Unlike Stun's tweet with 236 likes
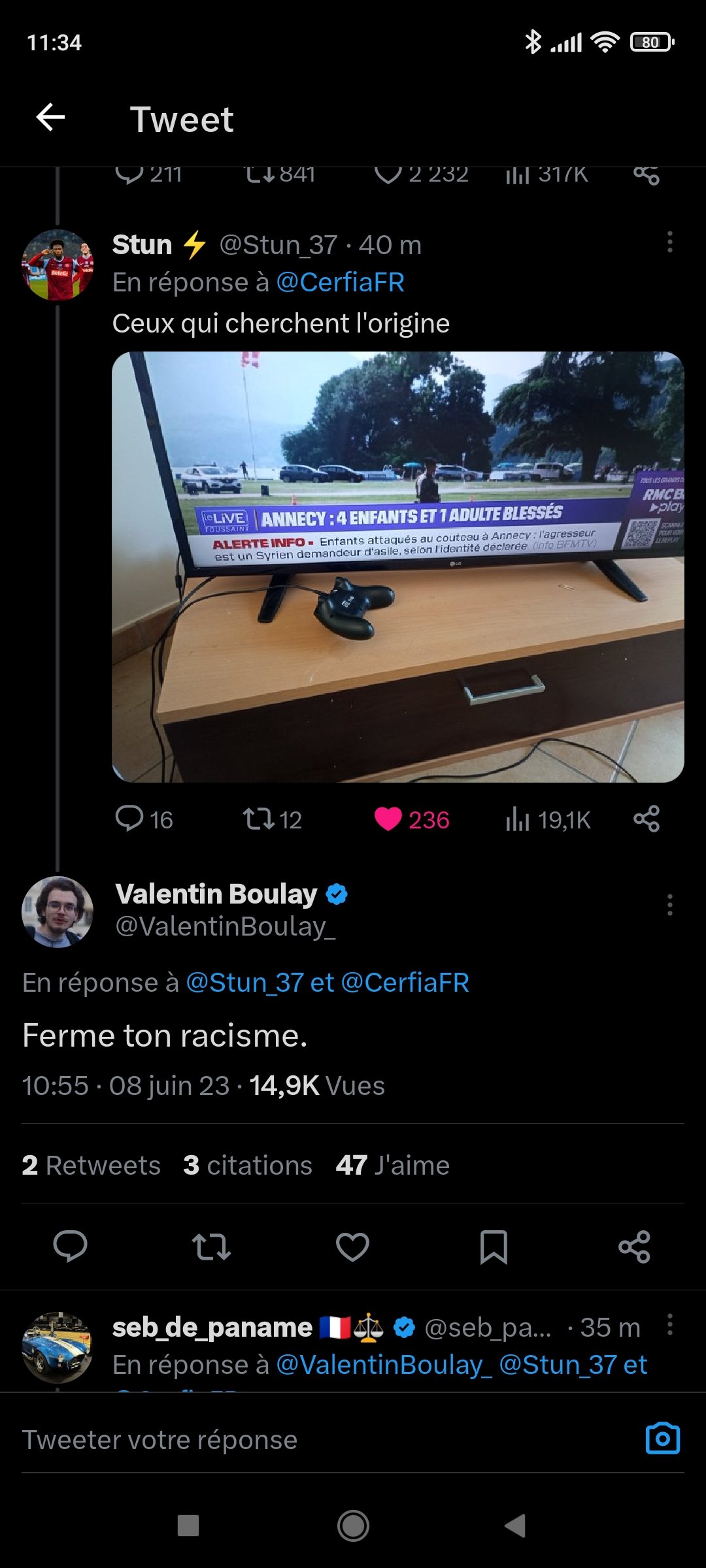This screenshot has height=1568, width=706. pyautogui.click(x=388, y=819)
